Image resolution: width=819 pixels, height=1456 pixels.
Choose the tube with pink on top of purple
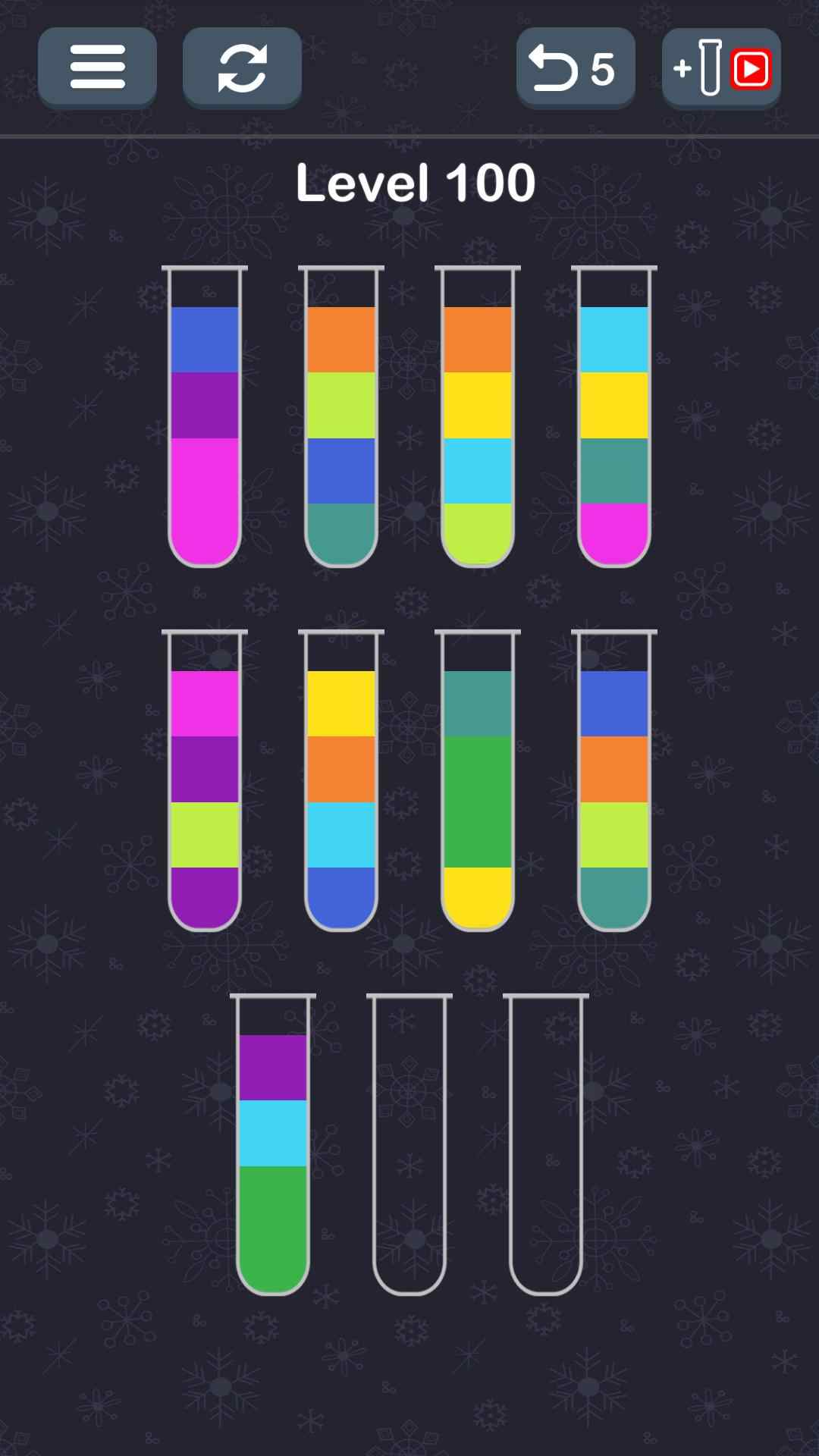[205, 781]
